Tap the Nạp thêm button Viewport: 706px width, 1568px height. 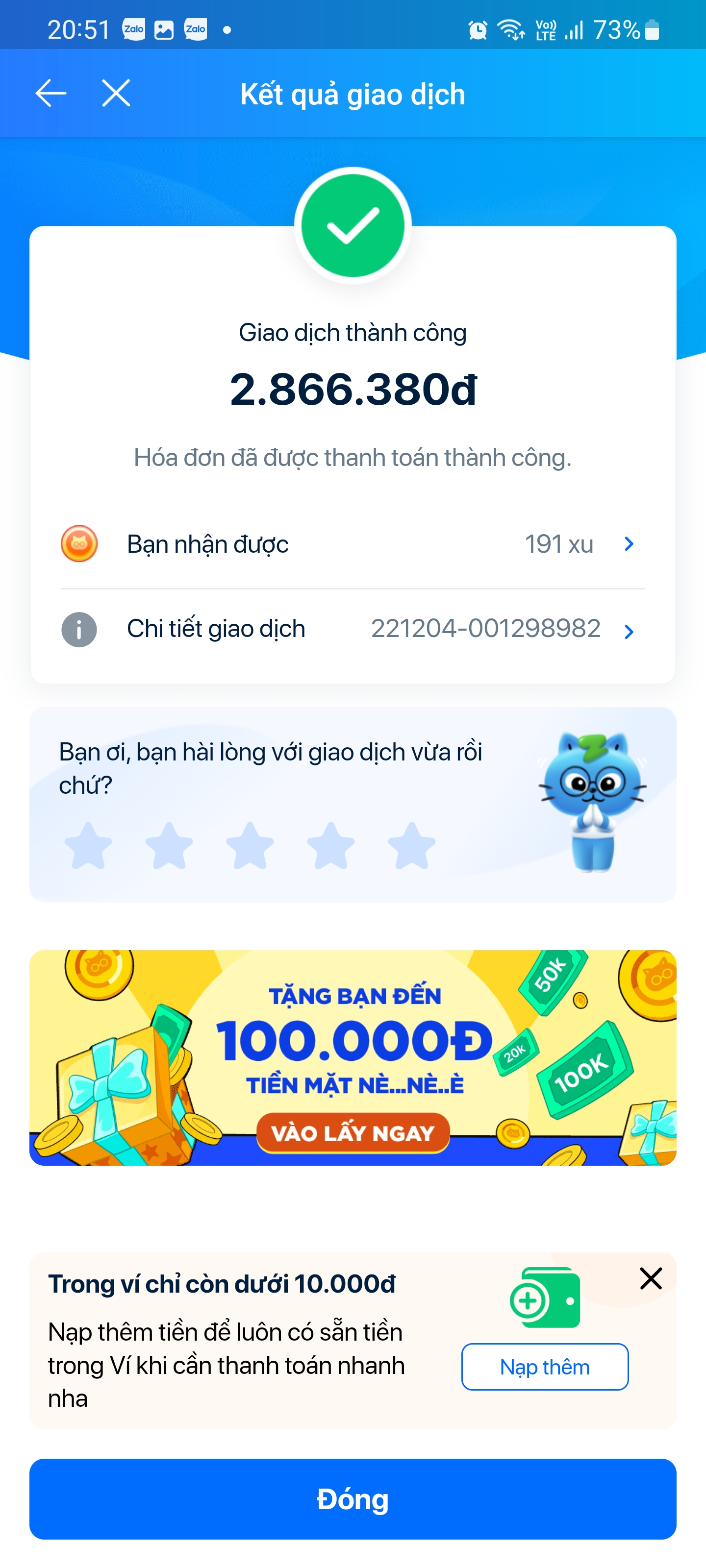point(544,1367)
